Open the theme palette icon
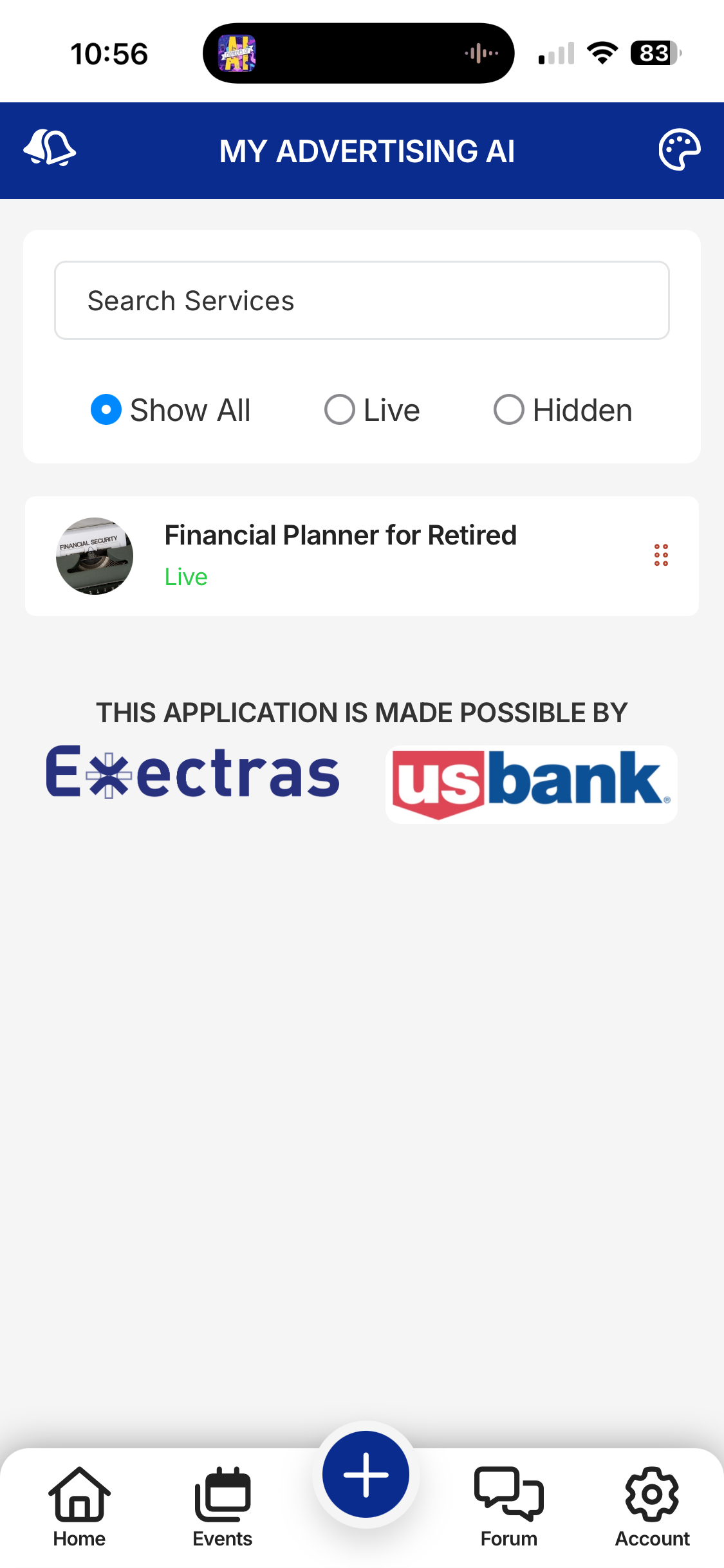Image resolution: width=724 pixels, height=1568 pixels. 680,150
